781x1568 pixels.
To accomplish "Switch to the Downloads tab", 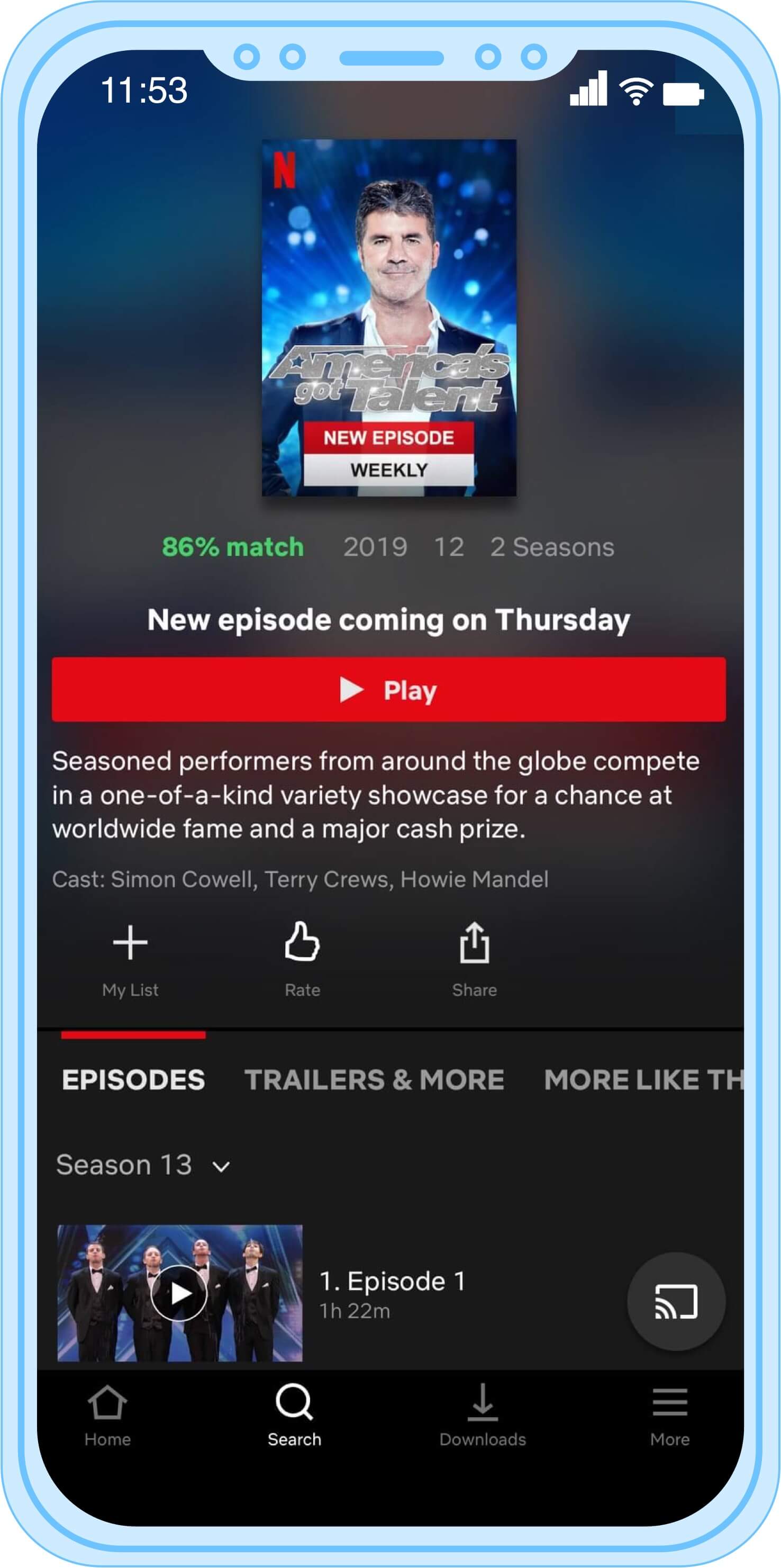I will point(483,1414).
